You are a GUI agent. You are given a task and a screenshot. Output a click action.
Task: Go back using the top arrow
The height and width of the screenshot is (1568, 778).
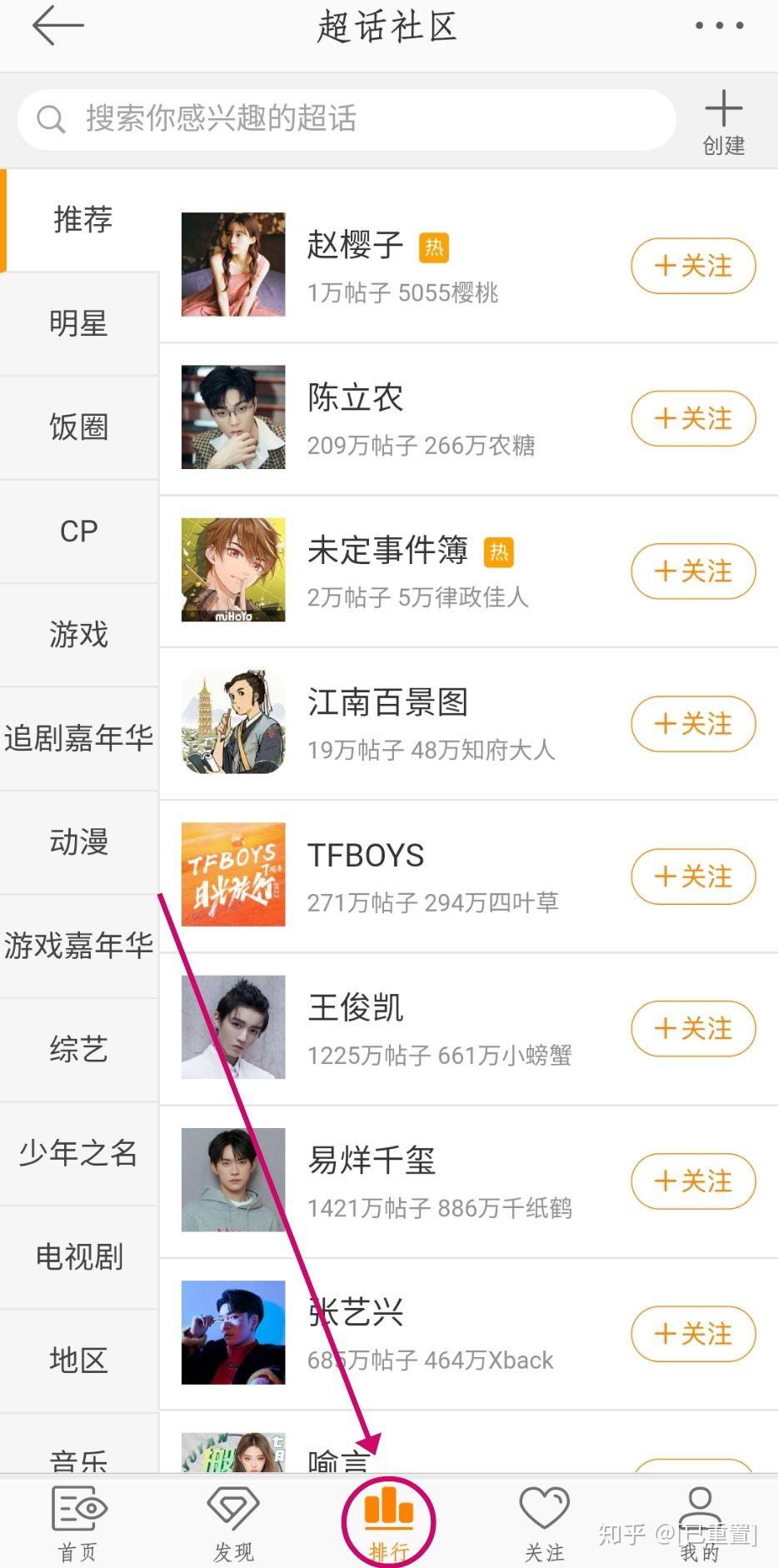(58, 26)
